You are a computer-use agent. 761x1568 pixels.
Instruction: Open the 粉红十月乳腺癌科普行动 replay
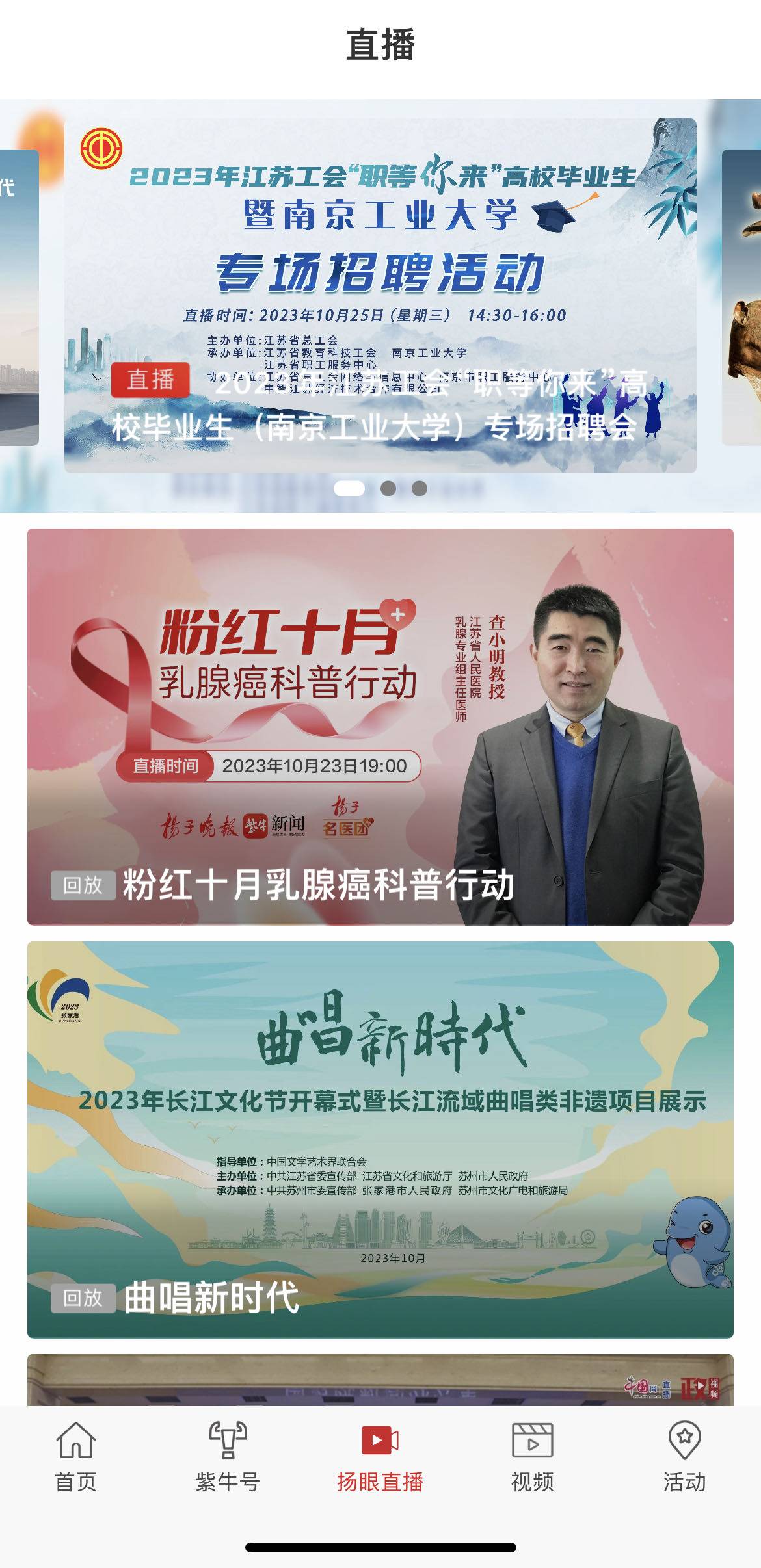[x=380, y=727]
